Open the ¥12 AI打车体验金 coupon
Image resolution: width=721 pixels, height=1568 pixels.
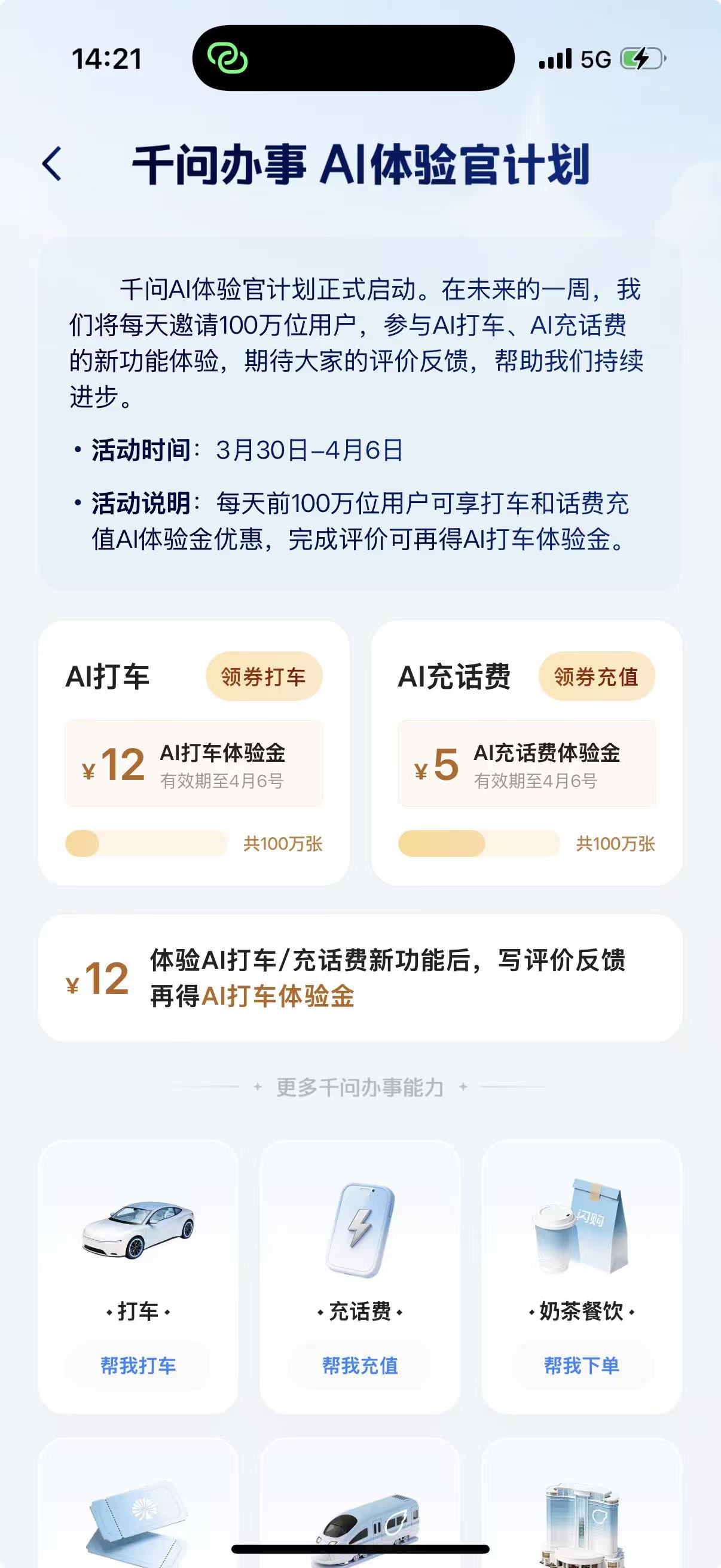(x=194, y=764)
